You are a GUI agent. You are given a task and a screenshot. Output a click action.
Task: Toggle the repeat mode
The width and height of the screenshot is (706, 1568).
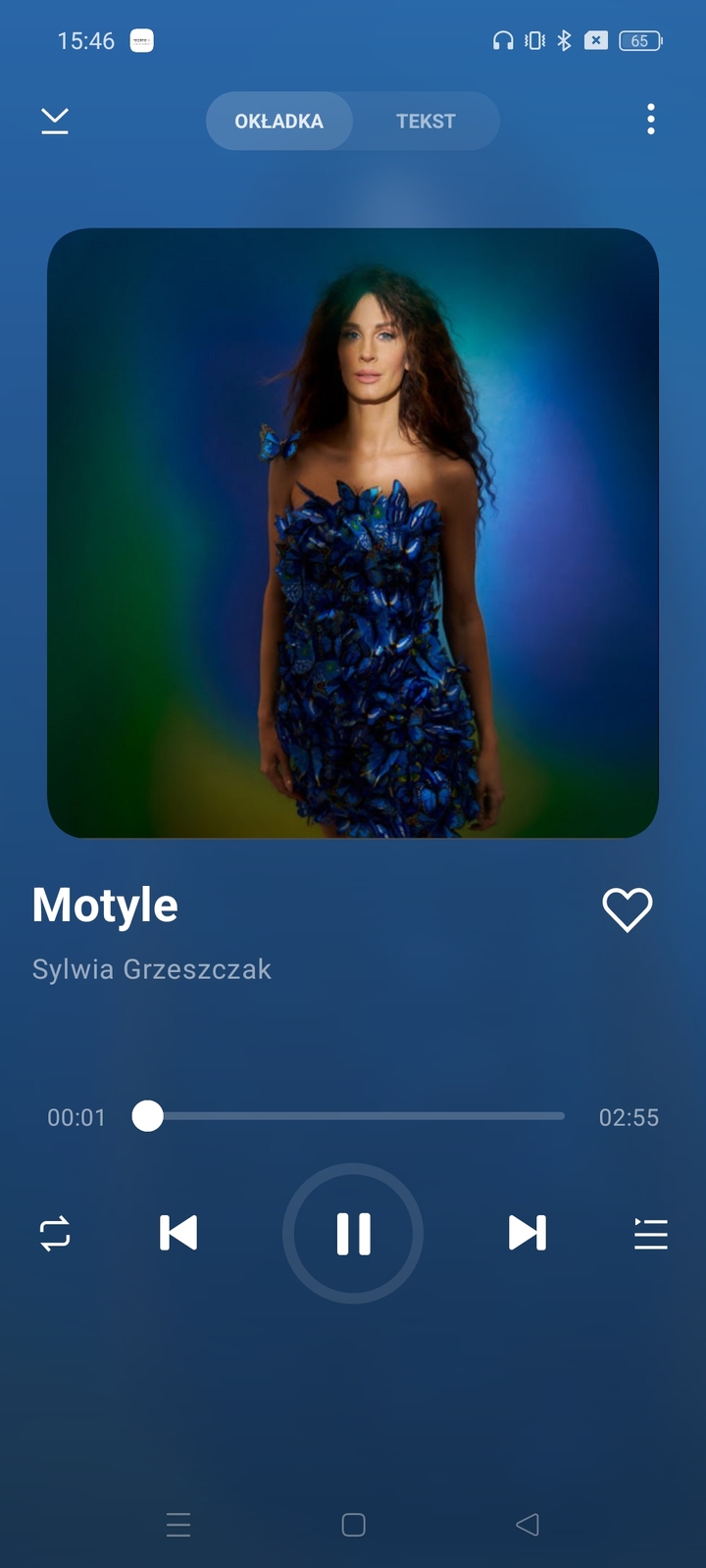(55, 1233)
